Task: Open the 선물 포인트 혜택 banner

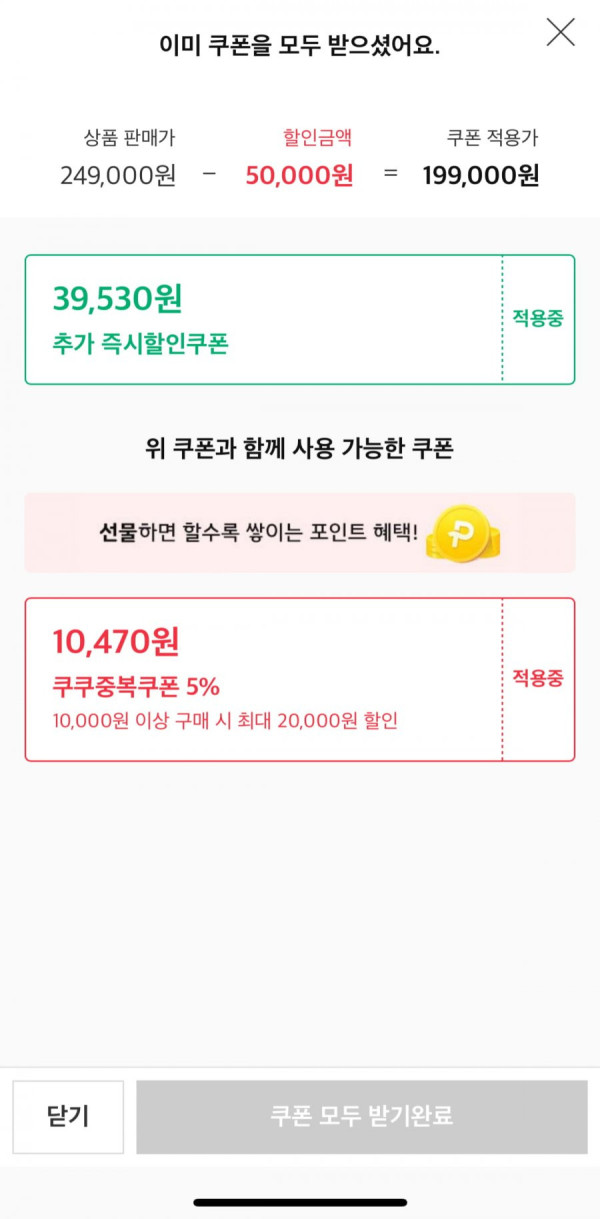Action: pyautogui.click(x=300, y=533)
